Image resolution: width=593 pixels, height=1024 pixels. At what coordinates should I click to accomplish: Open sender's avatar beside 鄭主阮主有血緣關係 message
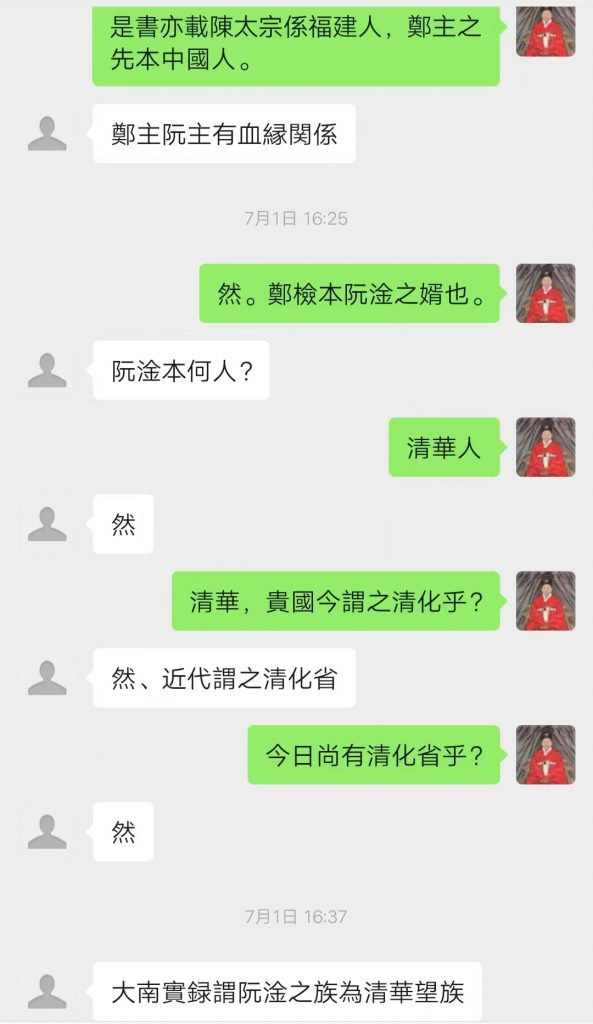[47, 133]
